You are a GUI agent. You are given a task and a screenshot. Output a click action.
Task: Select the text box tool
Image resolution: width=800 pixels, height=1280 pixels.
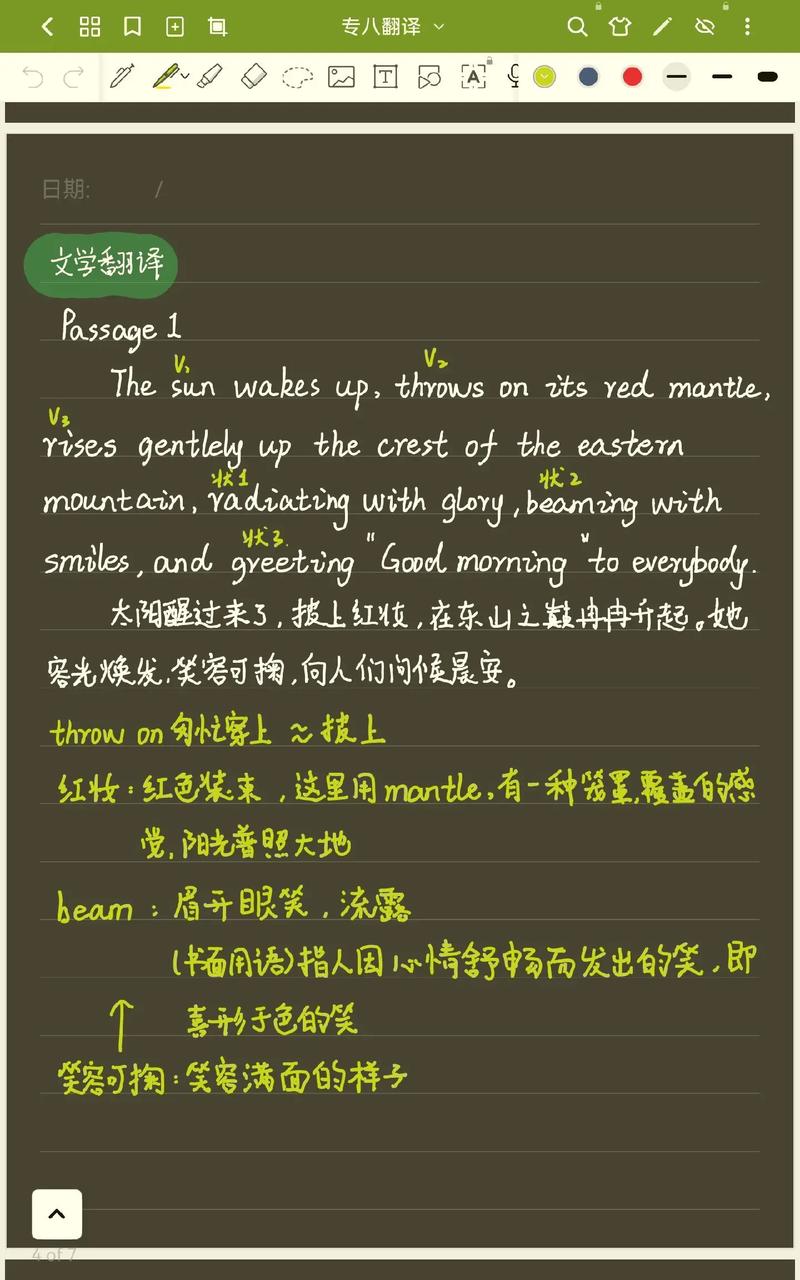[385, 77]
